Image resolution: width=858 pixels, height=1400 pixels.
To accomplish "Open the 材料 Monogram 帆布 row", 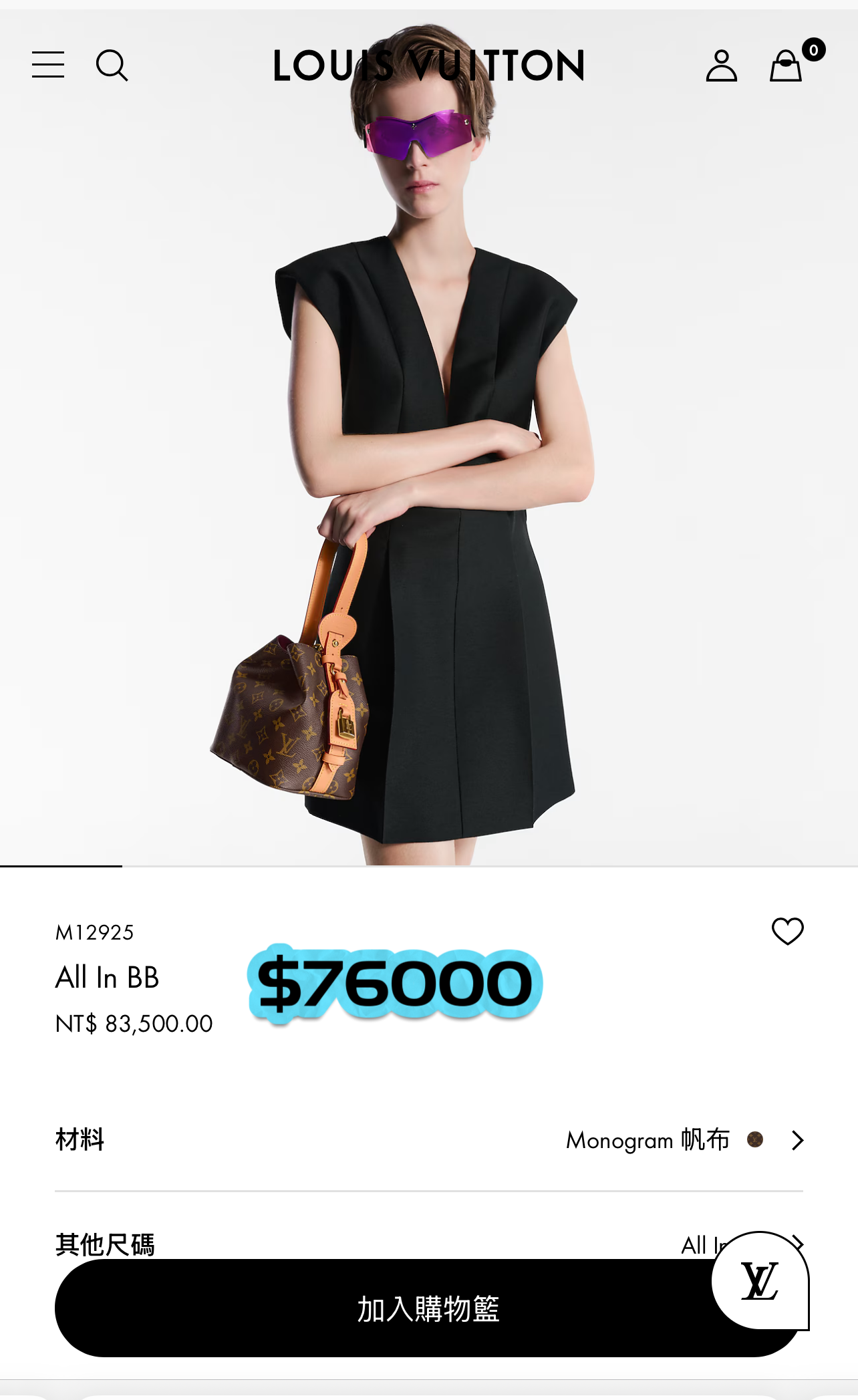I will (429, 1139).
